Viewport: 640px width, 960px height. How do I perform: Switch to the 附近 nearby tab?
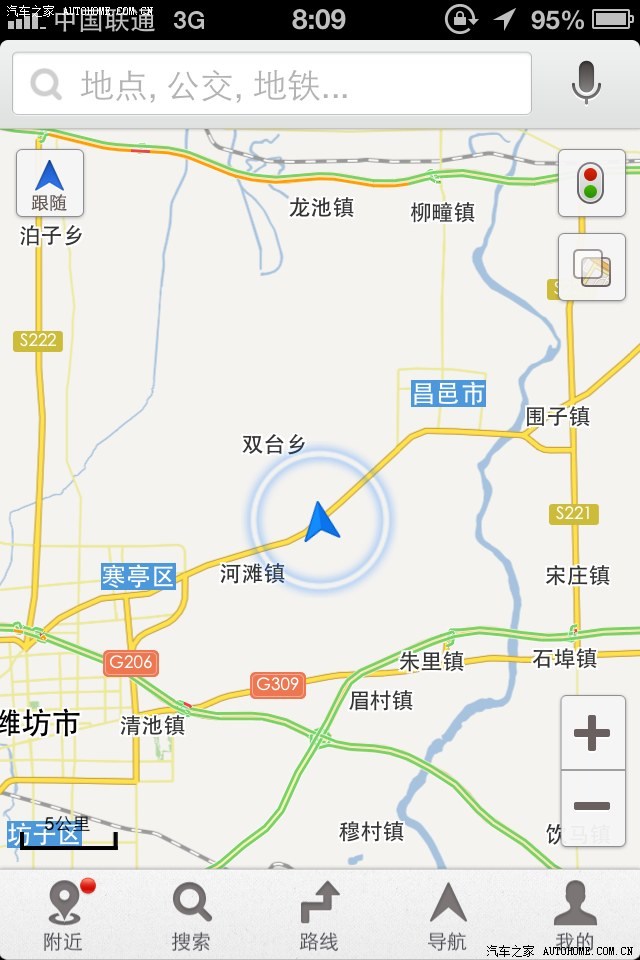[64, 915]
